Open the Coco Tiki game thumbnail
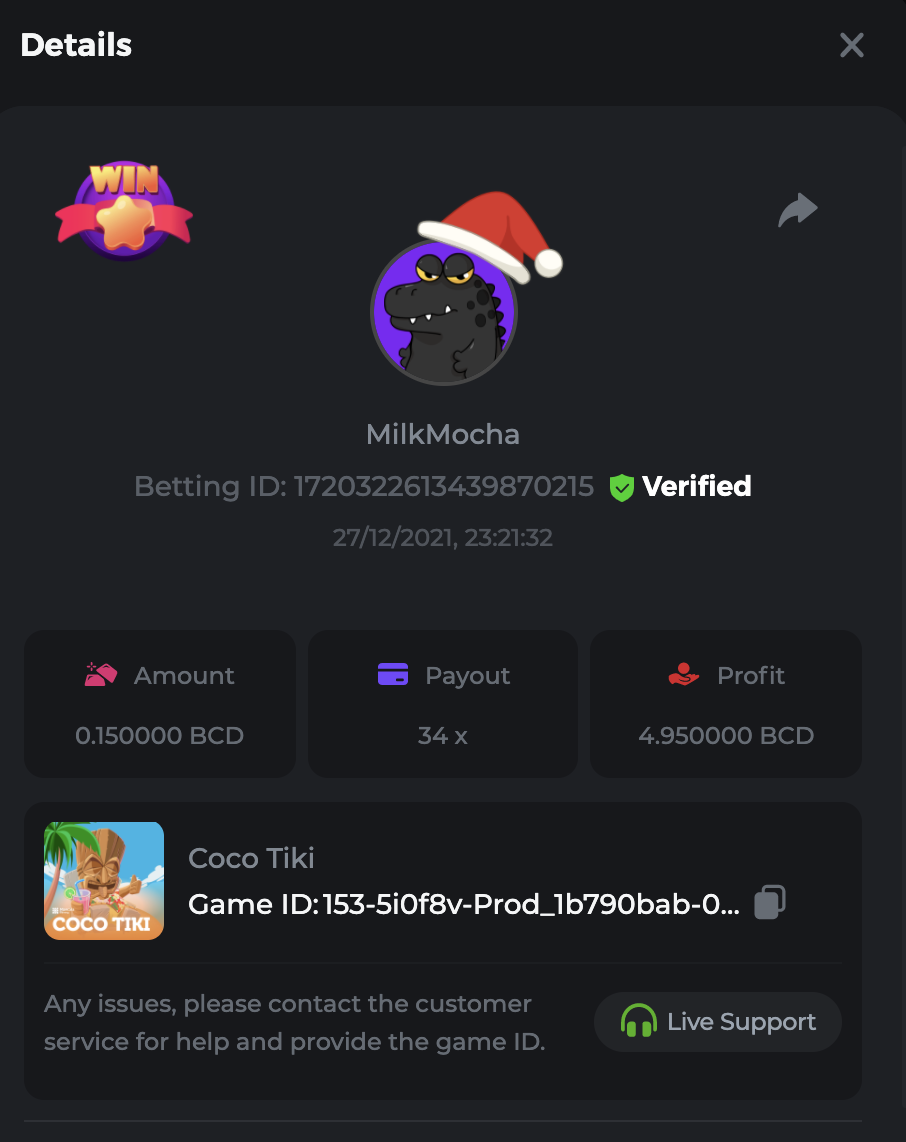This screenshot has height=1142, width=906. 104,881
